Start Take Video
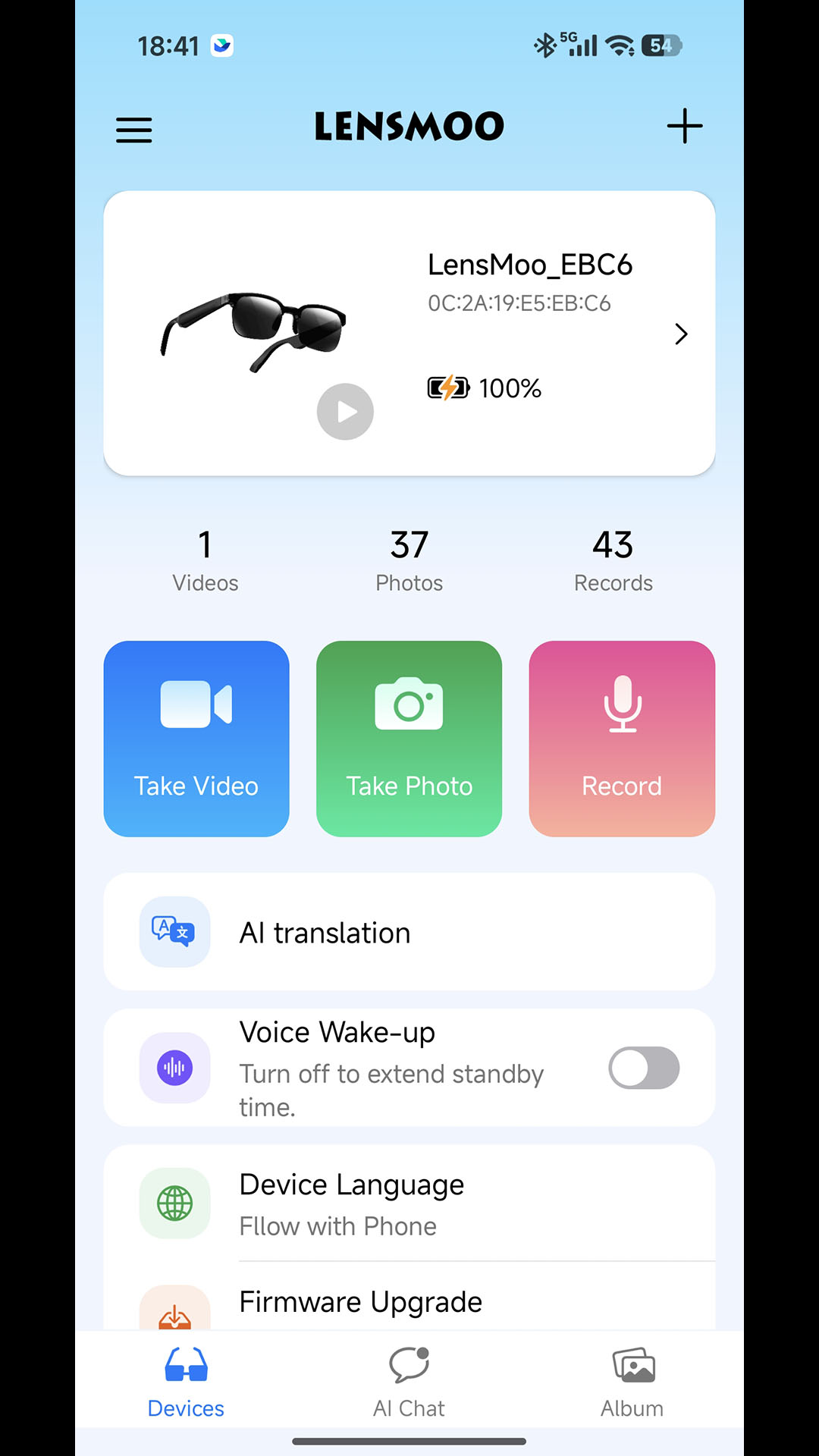 tap(196, 739)
